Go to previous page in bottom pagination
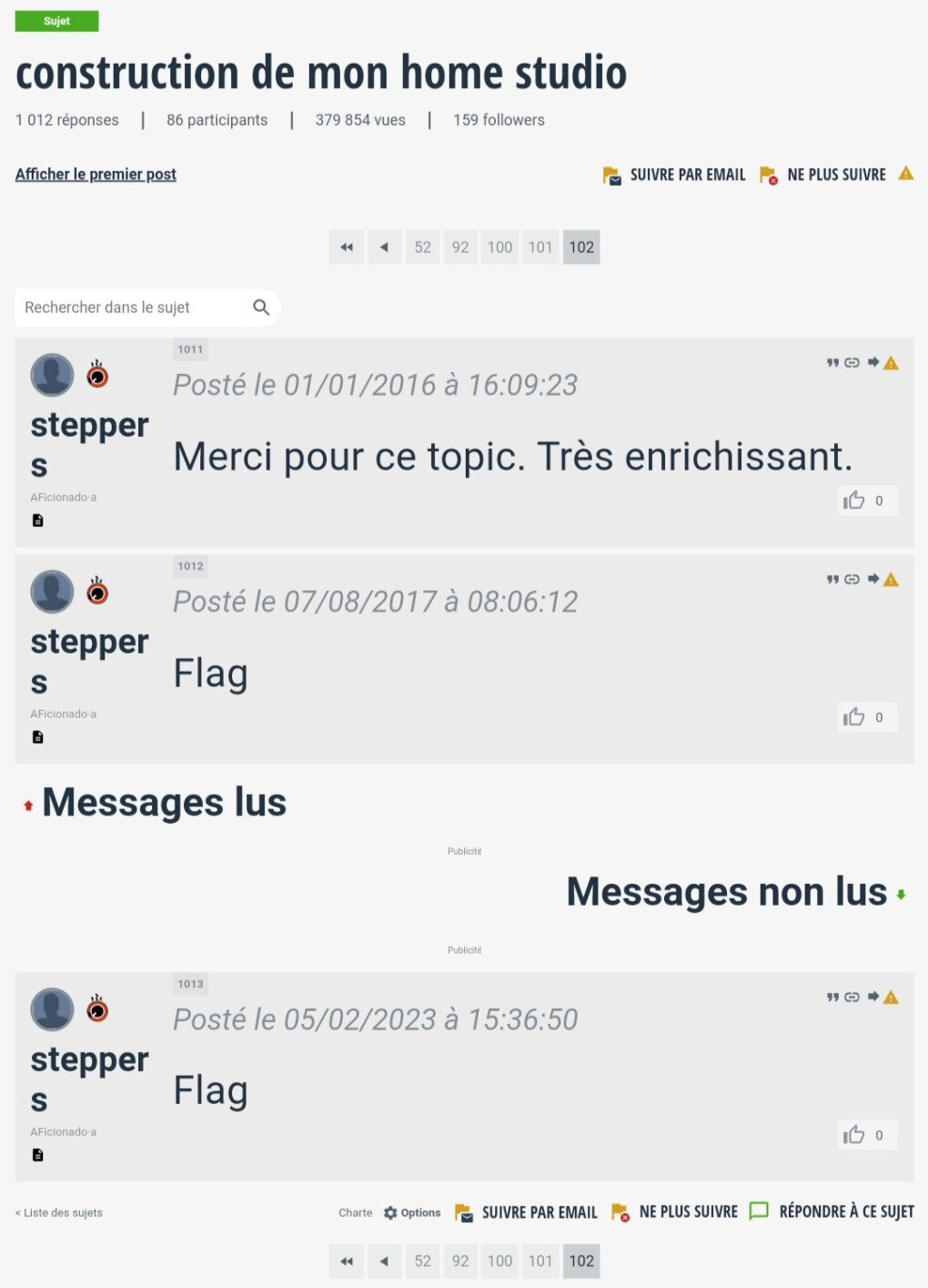The height and width of the screenshot is (1288, 928). 385,1262
